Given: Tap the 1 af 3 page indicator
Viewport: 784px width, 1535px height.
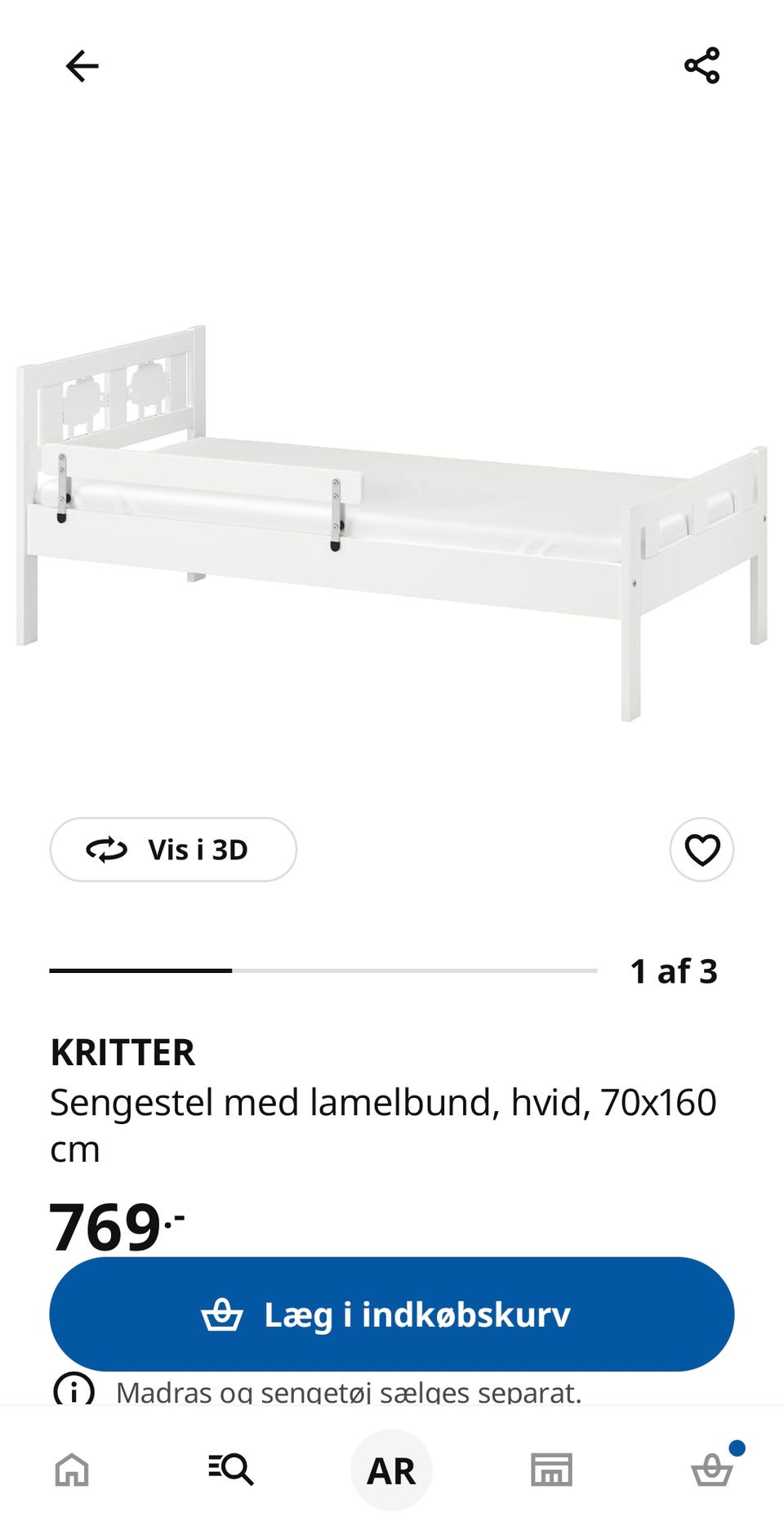Looking at the screenshot, I should [674, 971].
